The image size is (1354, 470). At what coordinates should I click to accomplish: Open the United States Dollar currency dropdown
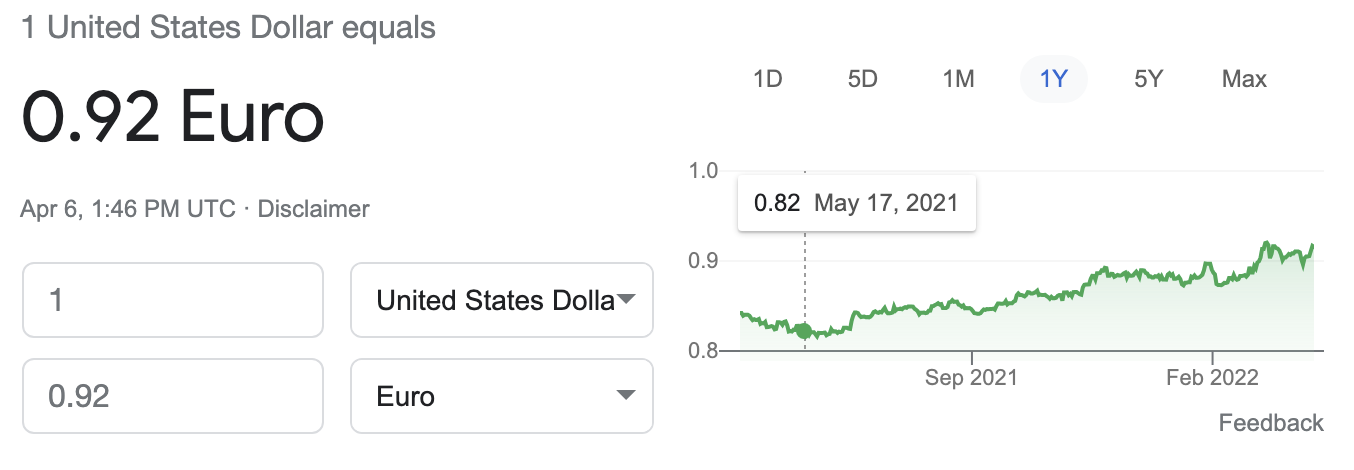pyautogui.click(x=502, y=300)
